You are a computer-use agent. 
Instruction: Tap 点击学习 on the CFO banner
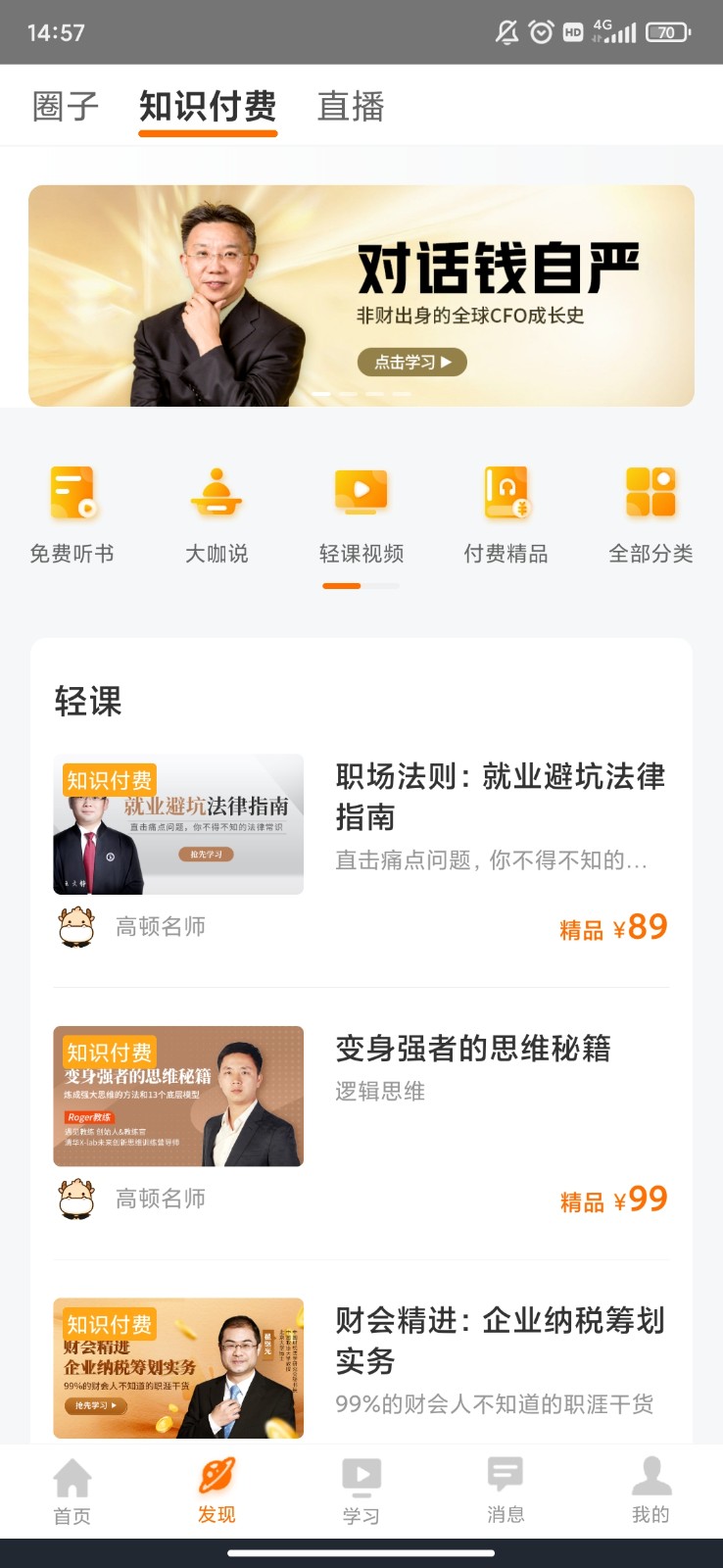click(x=413, y=363)
